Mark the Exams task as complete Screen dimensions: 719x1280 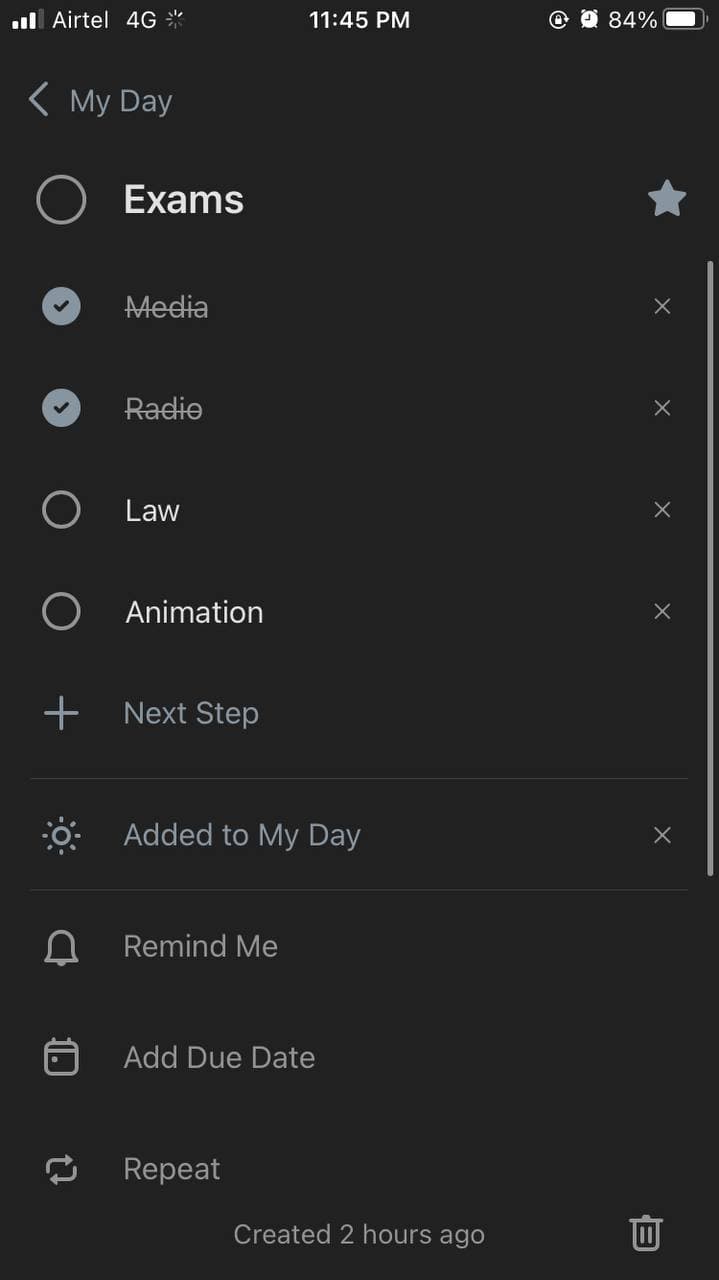tap(61, 200)
